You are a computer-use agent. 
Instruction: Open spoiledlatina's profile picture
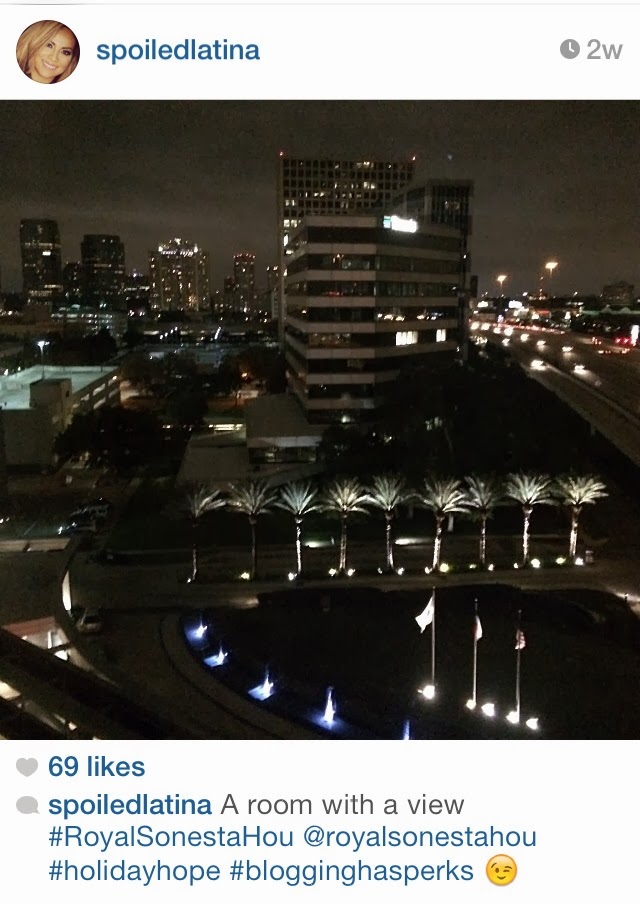click(x=48, y=51)
